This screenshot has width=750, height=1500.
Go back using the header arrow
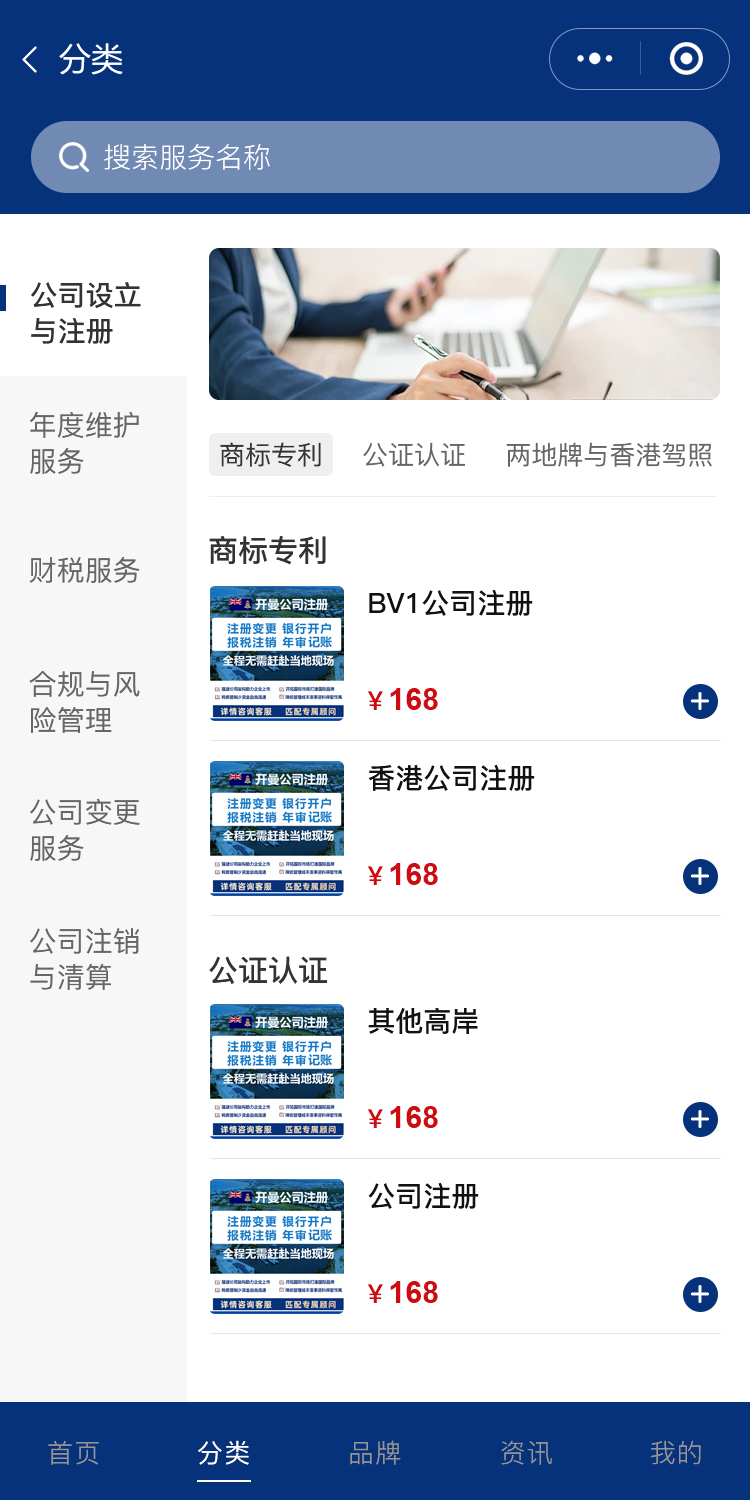30,60
